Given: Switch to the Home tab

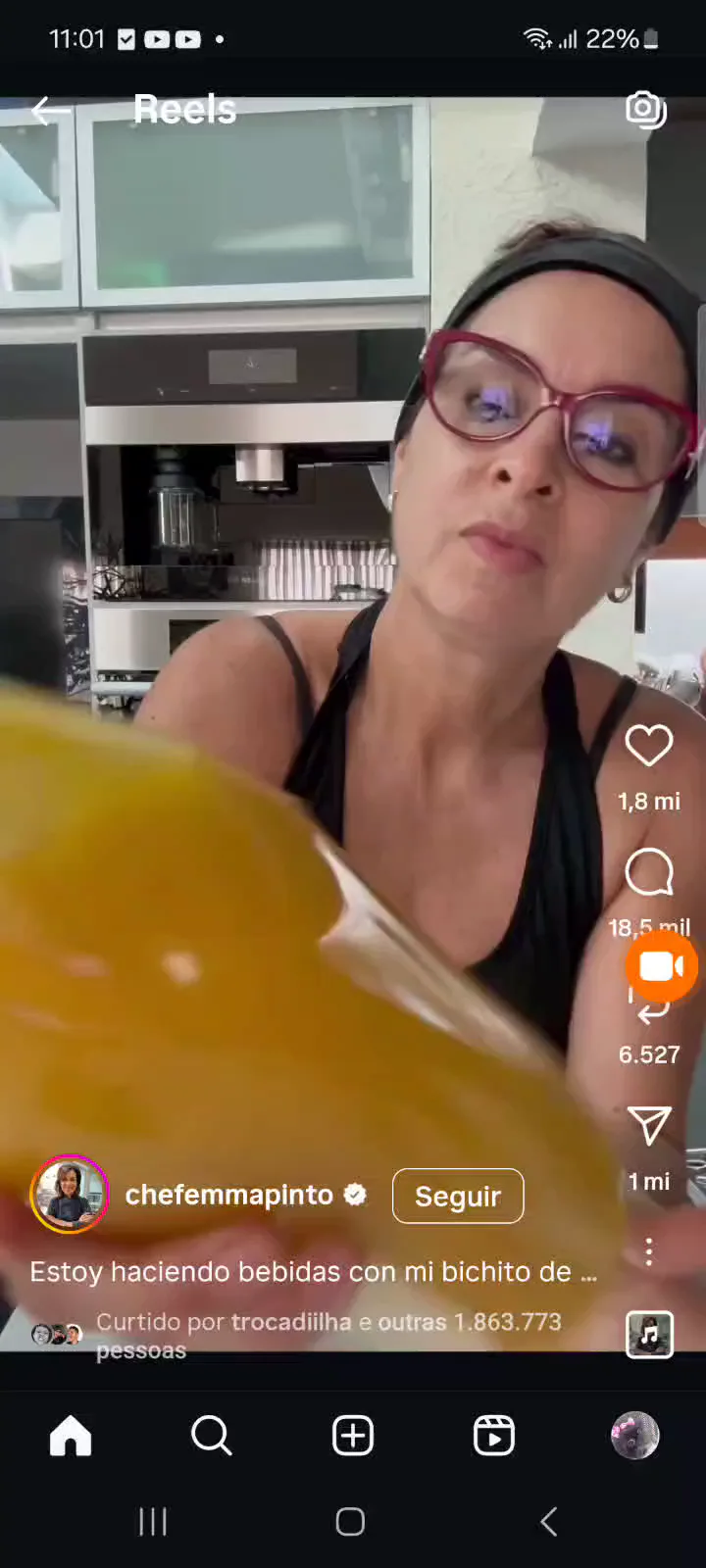Looking at the screenshot, I should (x=71, y=1437).
